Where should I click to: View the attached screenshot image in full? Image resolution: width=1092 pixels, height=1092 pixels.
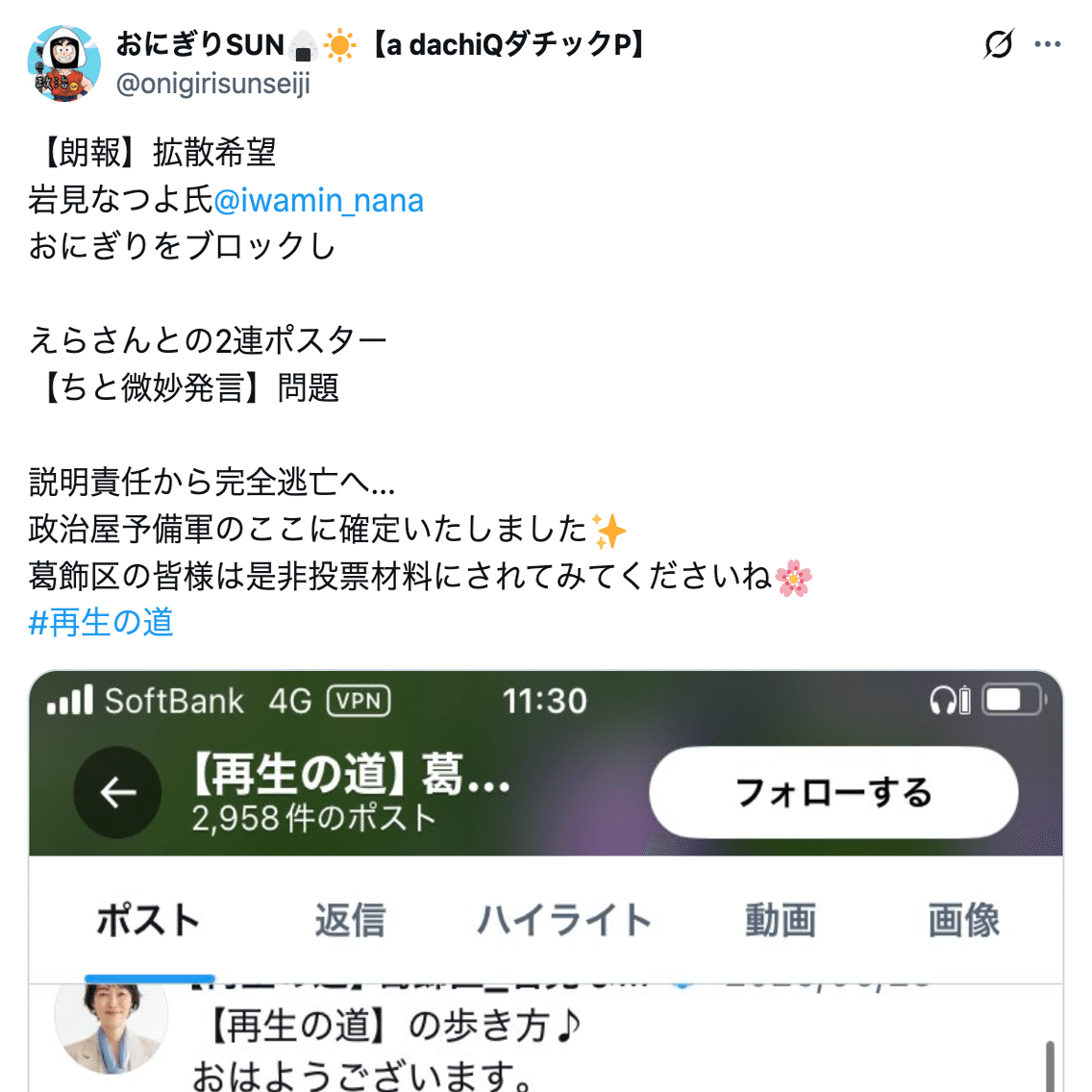tap(545, 881)
